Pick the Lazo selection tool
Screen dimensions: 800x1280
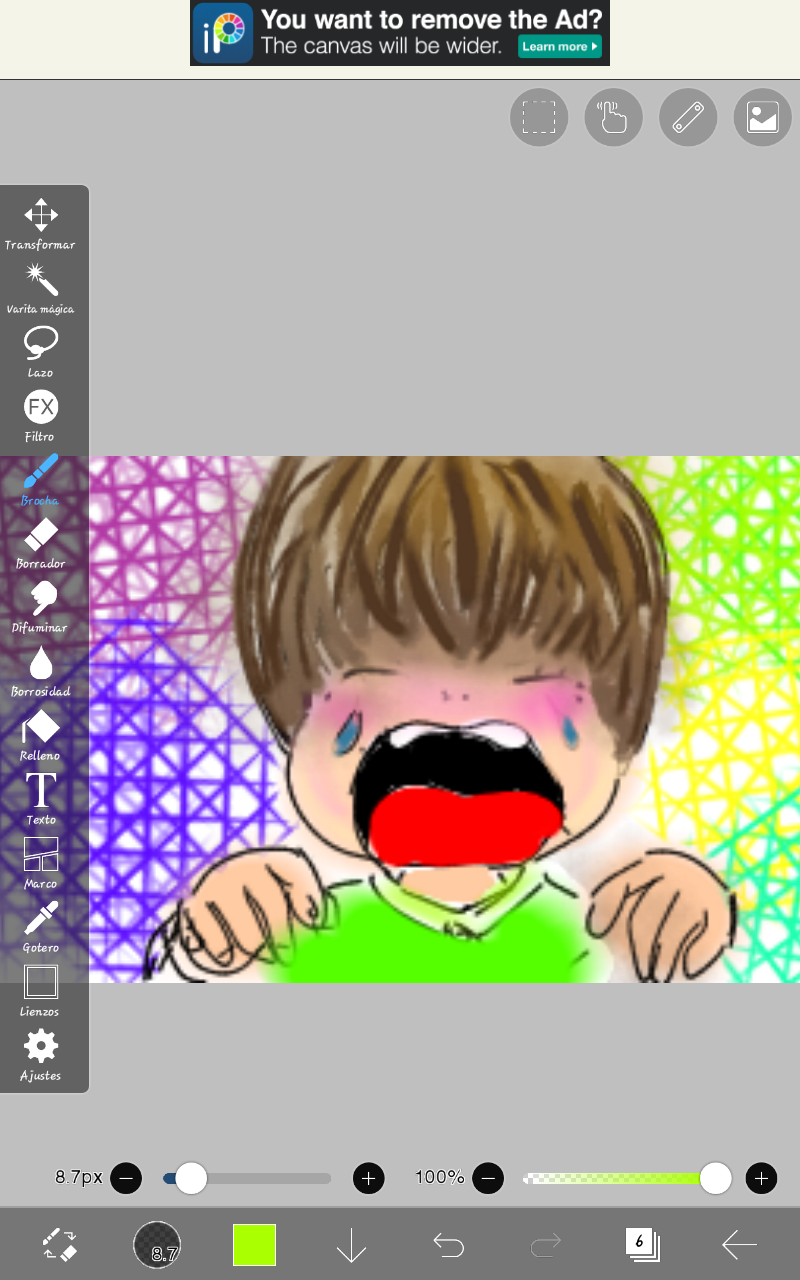40,352
